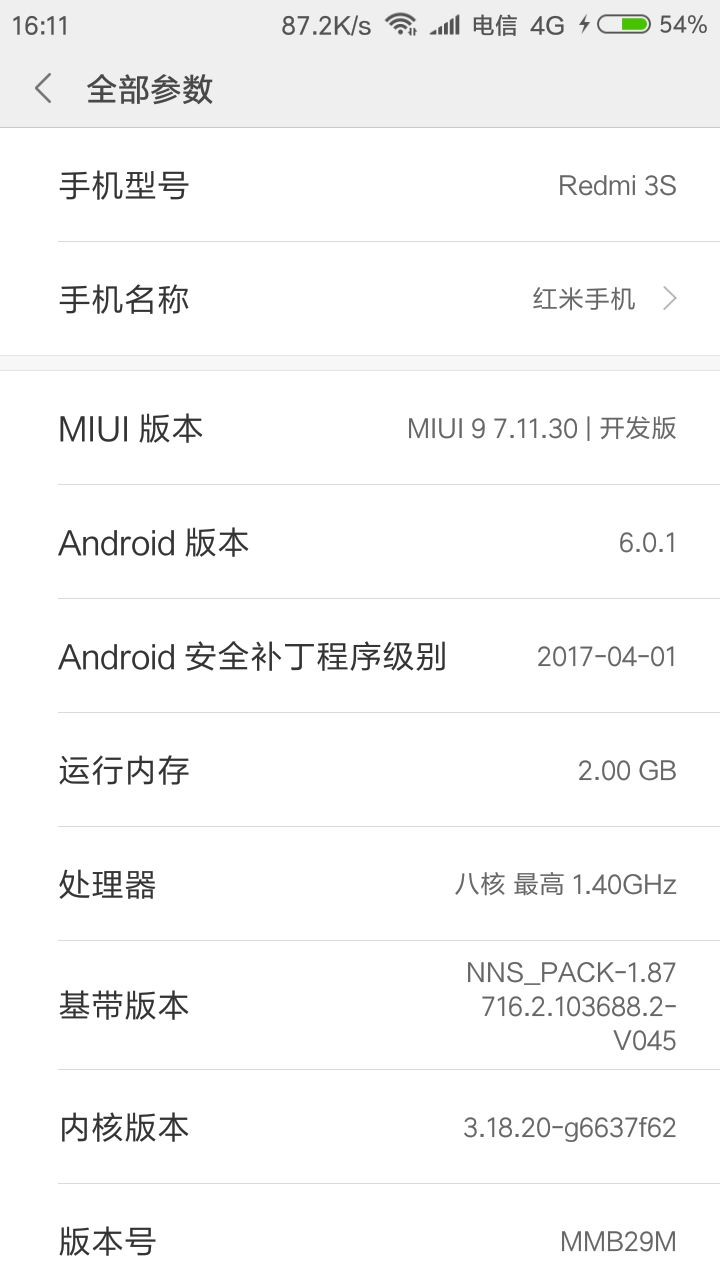Viewport: 720px width, 1280px height.
Task: Select the 全部参数 title header
Action: (150, 89)
